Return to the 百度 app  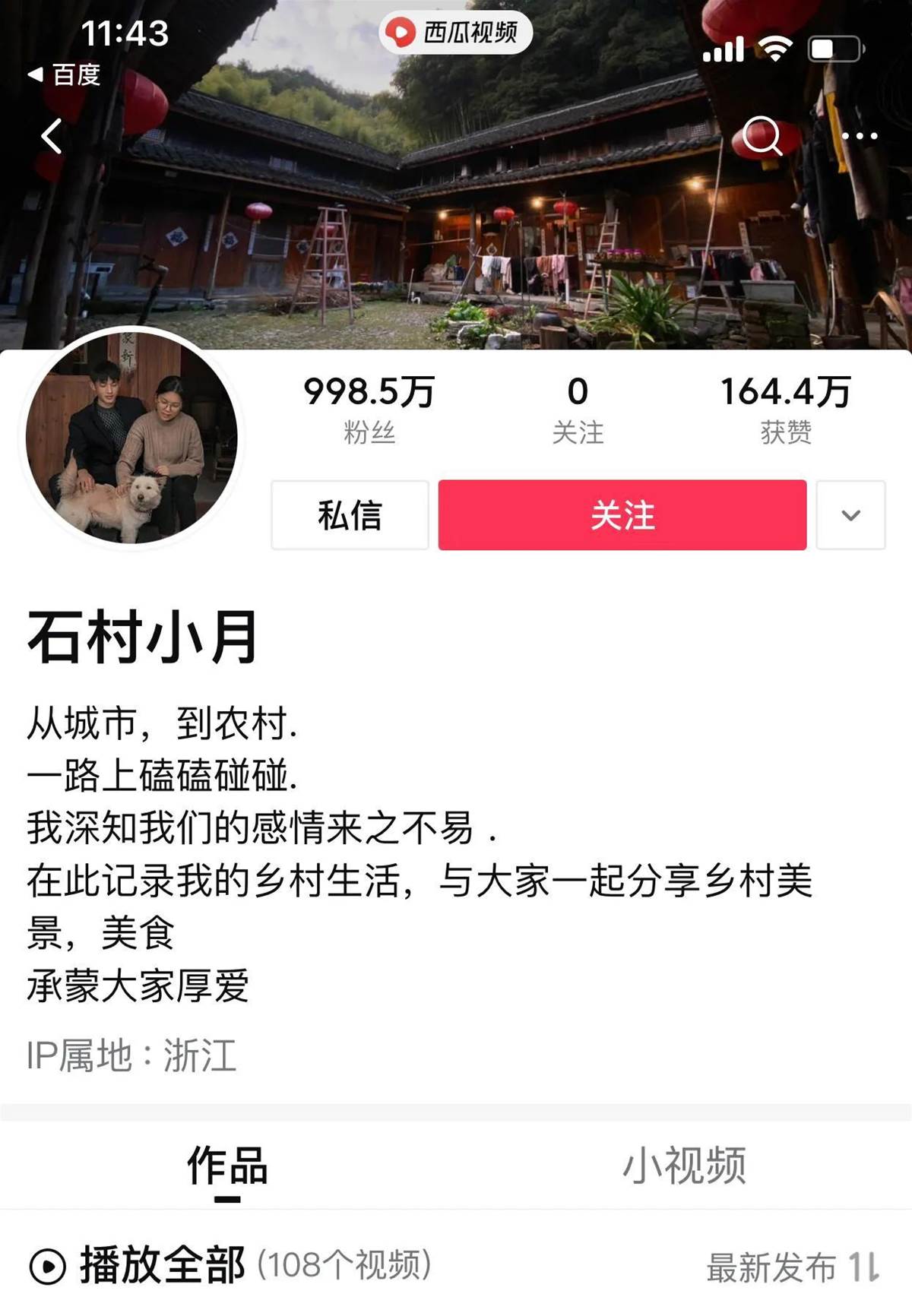[65, 74]
